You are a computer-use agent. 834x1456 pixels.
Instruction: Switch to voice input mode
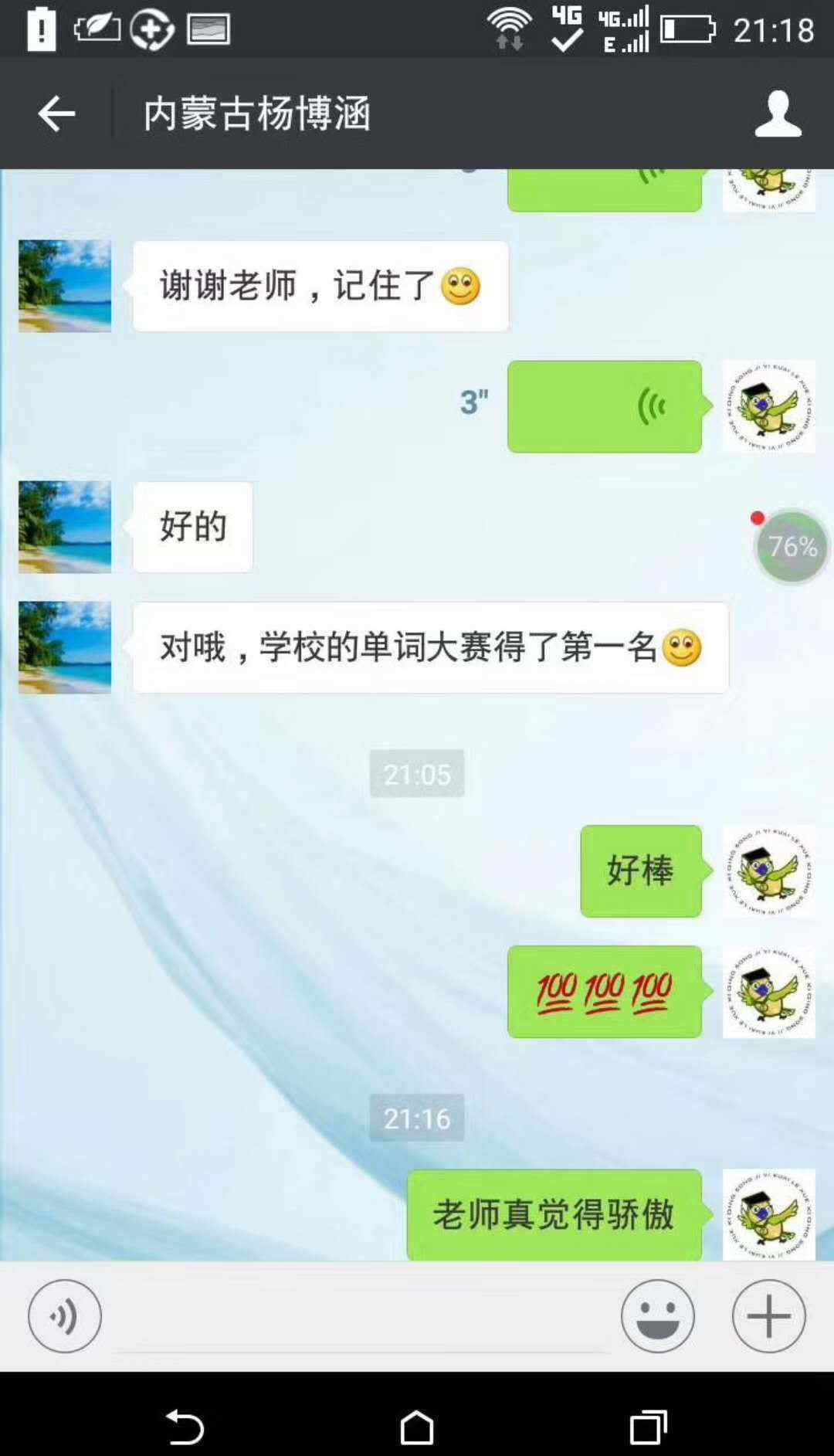(65, 1316)
